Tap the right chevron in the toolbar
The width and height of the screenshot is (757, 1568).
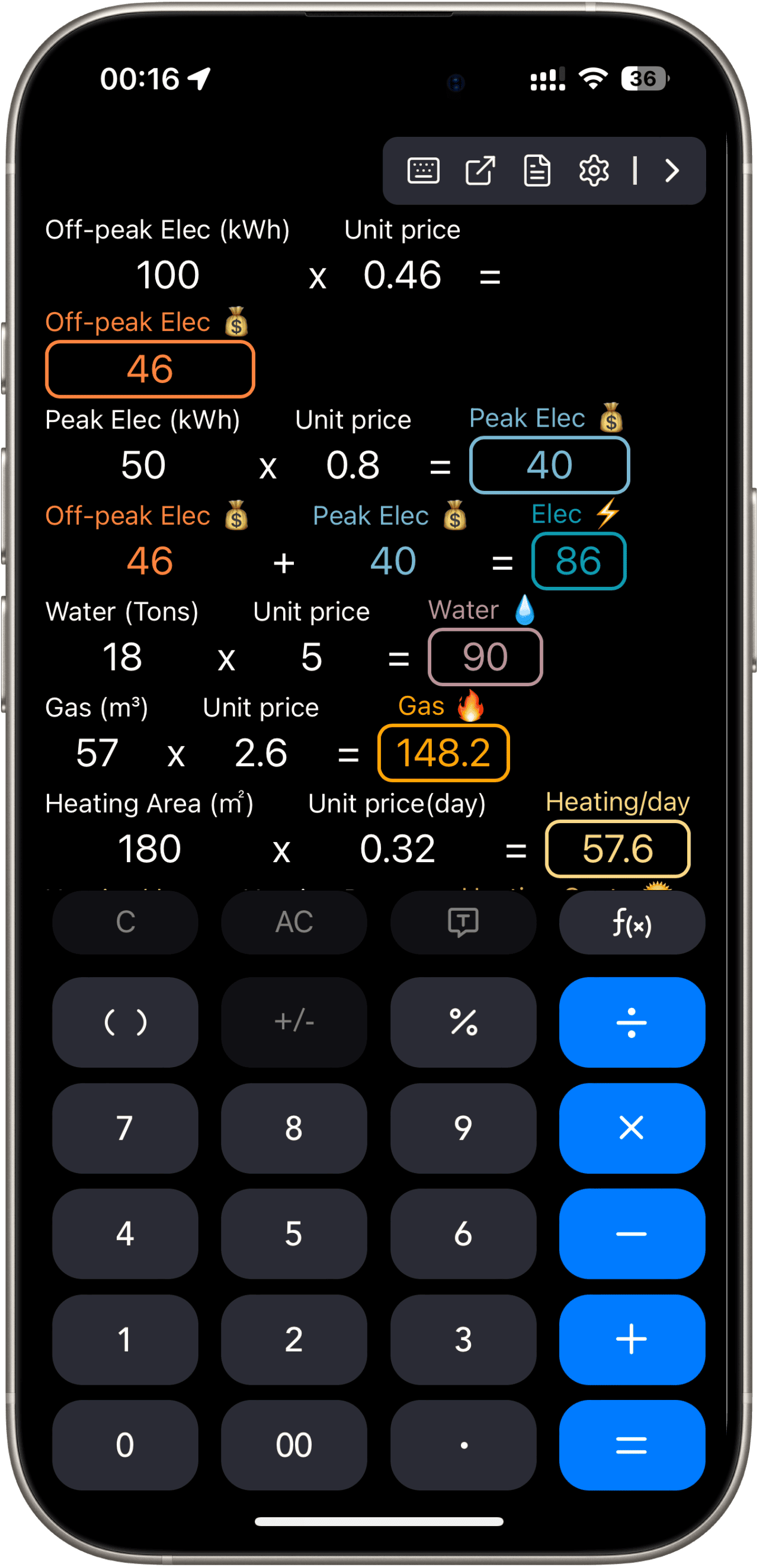(671, 170)
